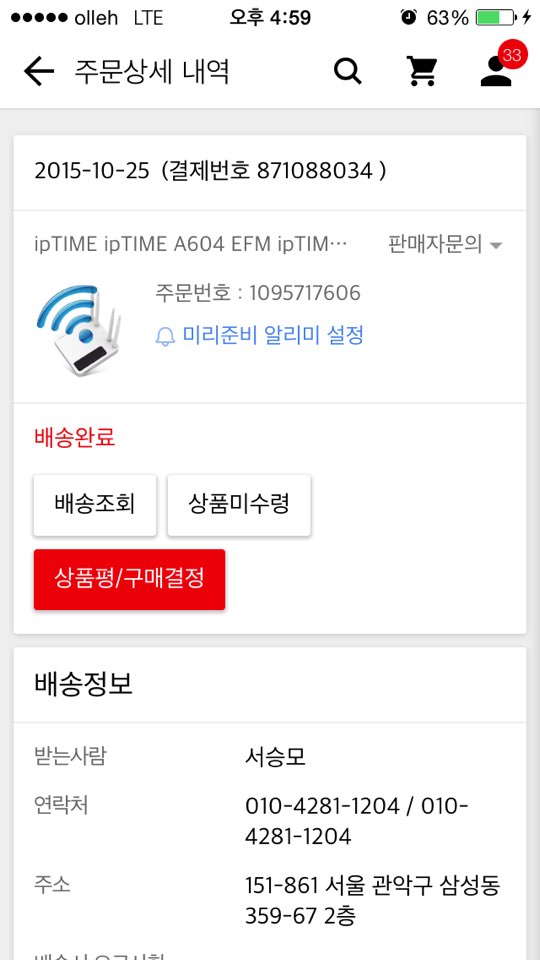Tap the red 상품평/구매결정 button
The width and height of the screenshot is (540, 960).
(129, 579)
